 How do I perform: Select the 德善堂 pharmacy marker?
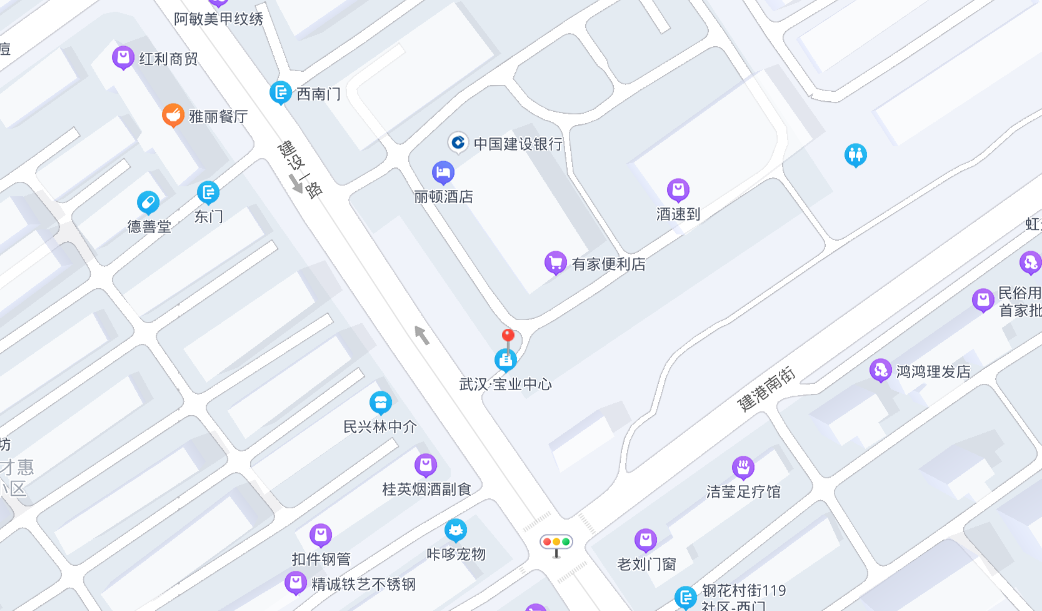[x=148, y=203]
